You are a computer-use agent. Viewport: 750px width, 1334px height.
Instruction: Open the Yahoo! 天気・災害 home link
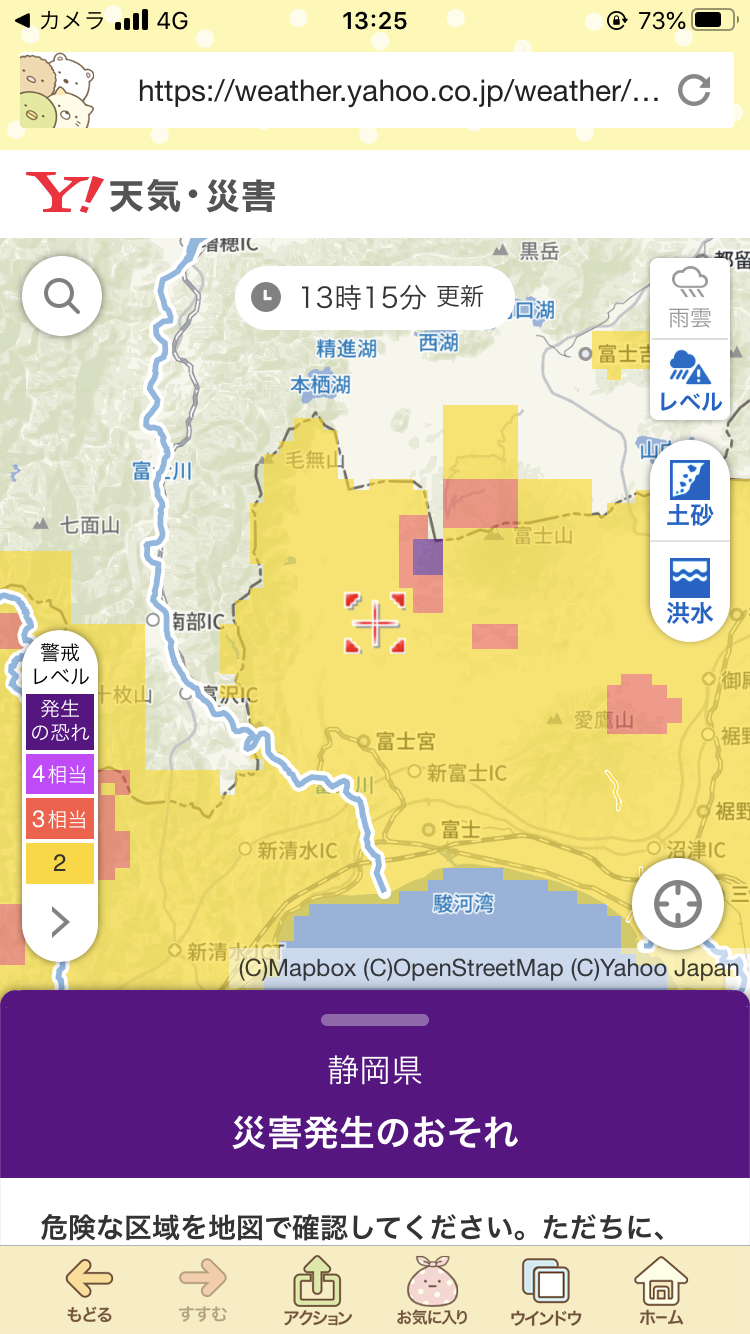(150, 195)
